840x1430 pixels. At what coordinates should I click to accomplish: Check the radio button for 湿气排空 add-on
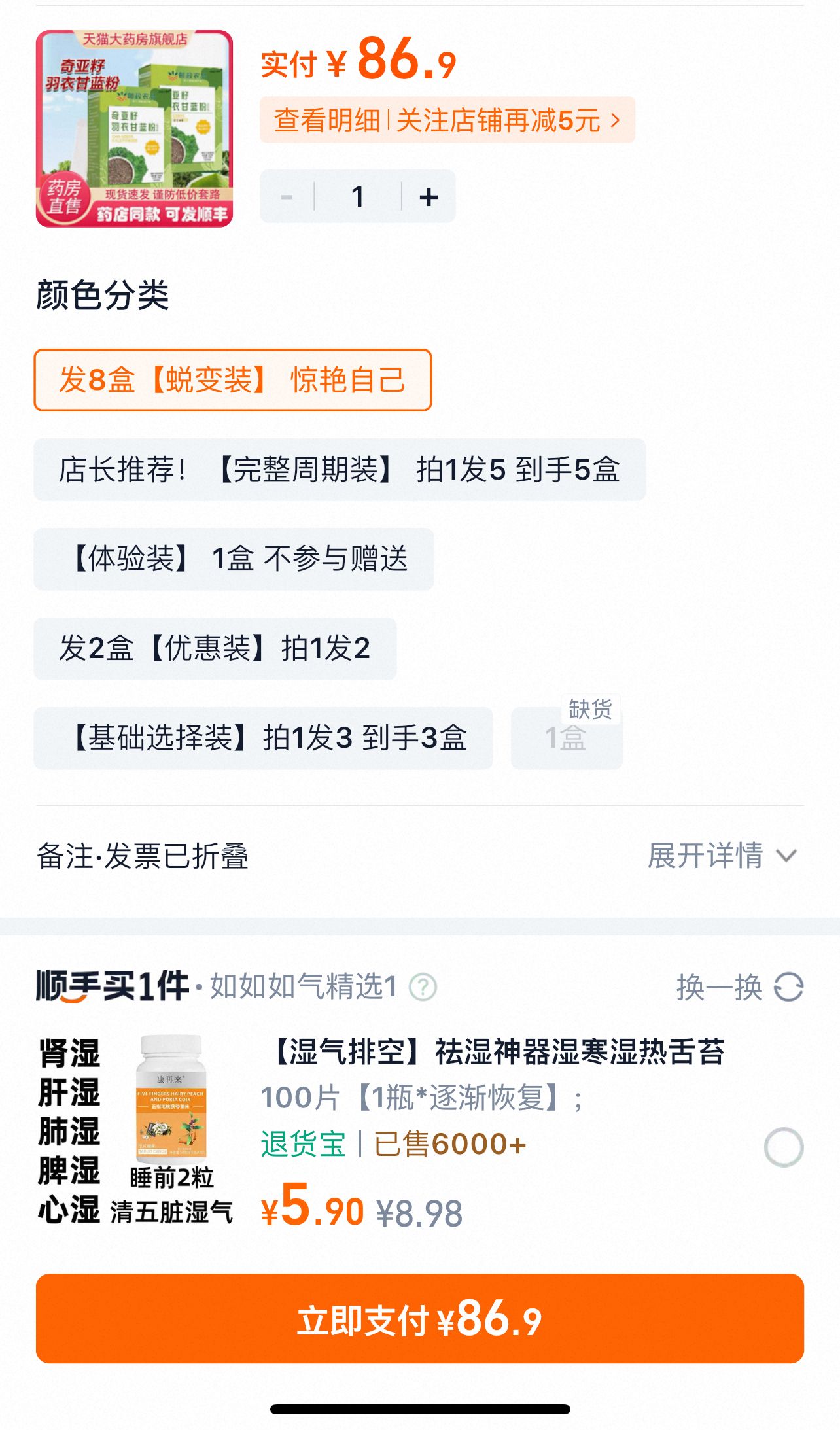784,1147
